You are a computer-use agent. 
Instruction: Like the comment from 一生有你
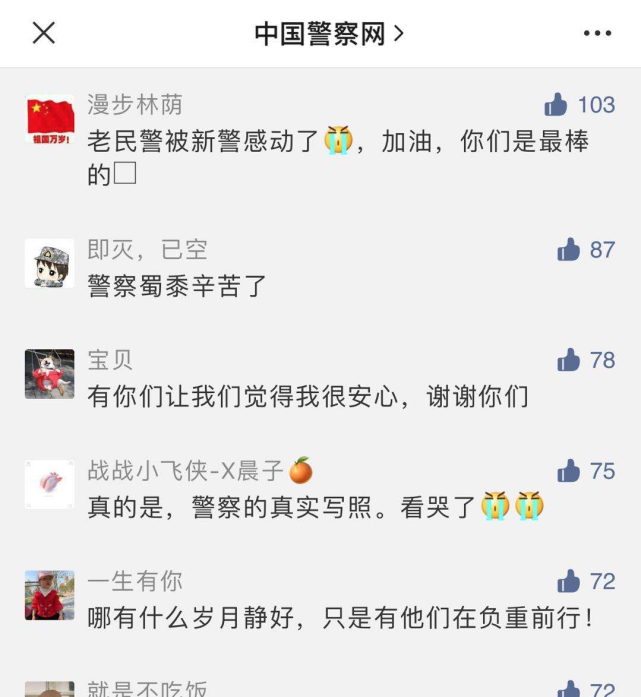pyautogui.click(x=569, y=581)
